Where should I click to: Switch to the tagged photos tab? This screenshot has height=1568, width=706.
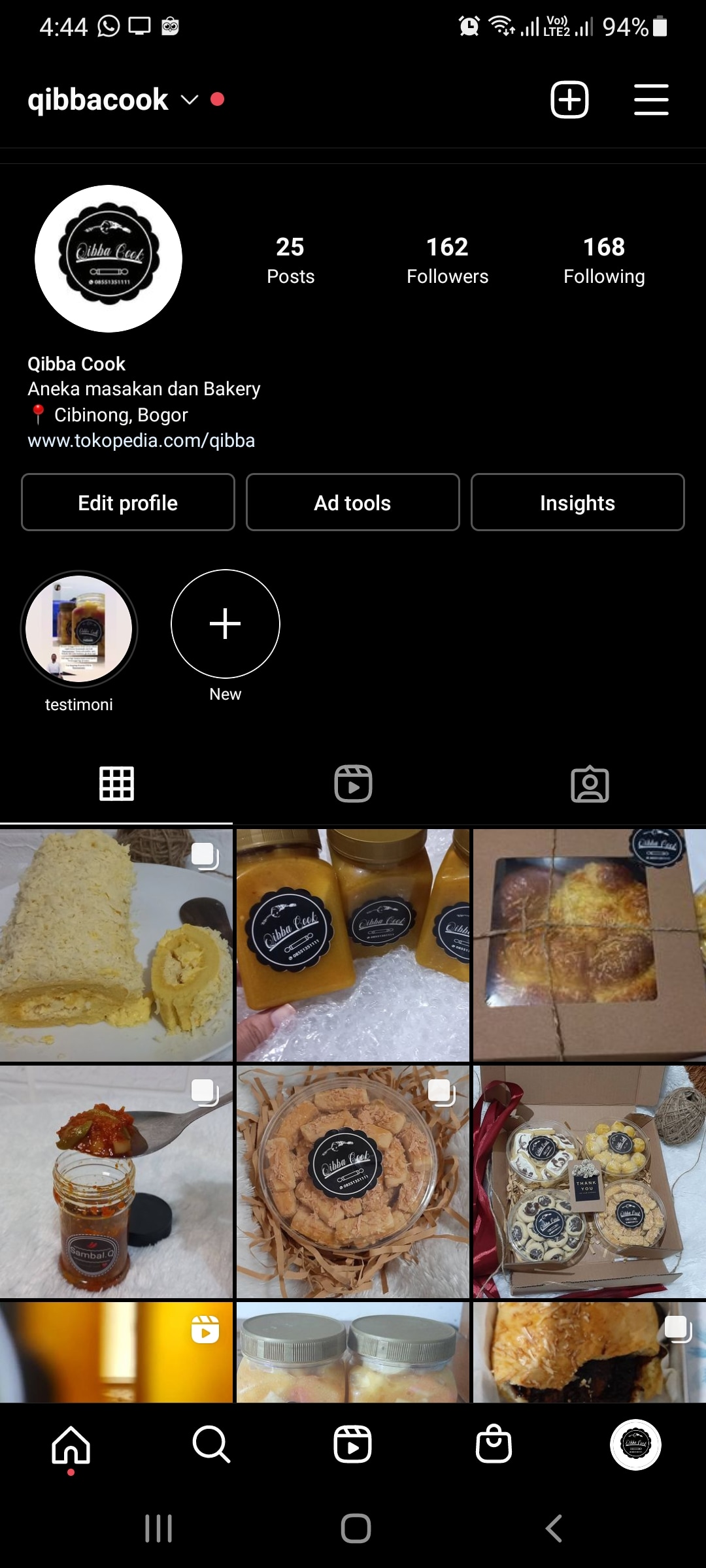tap(590, 783)
